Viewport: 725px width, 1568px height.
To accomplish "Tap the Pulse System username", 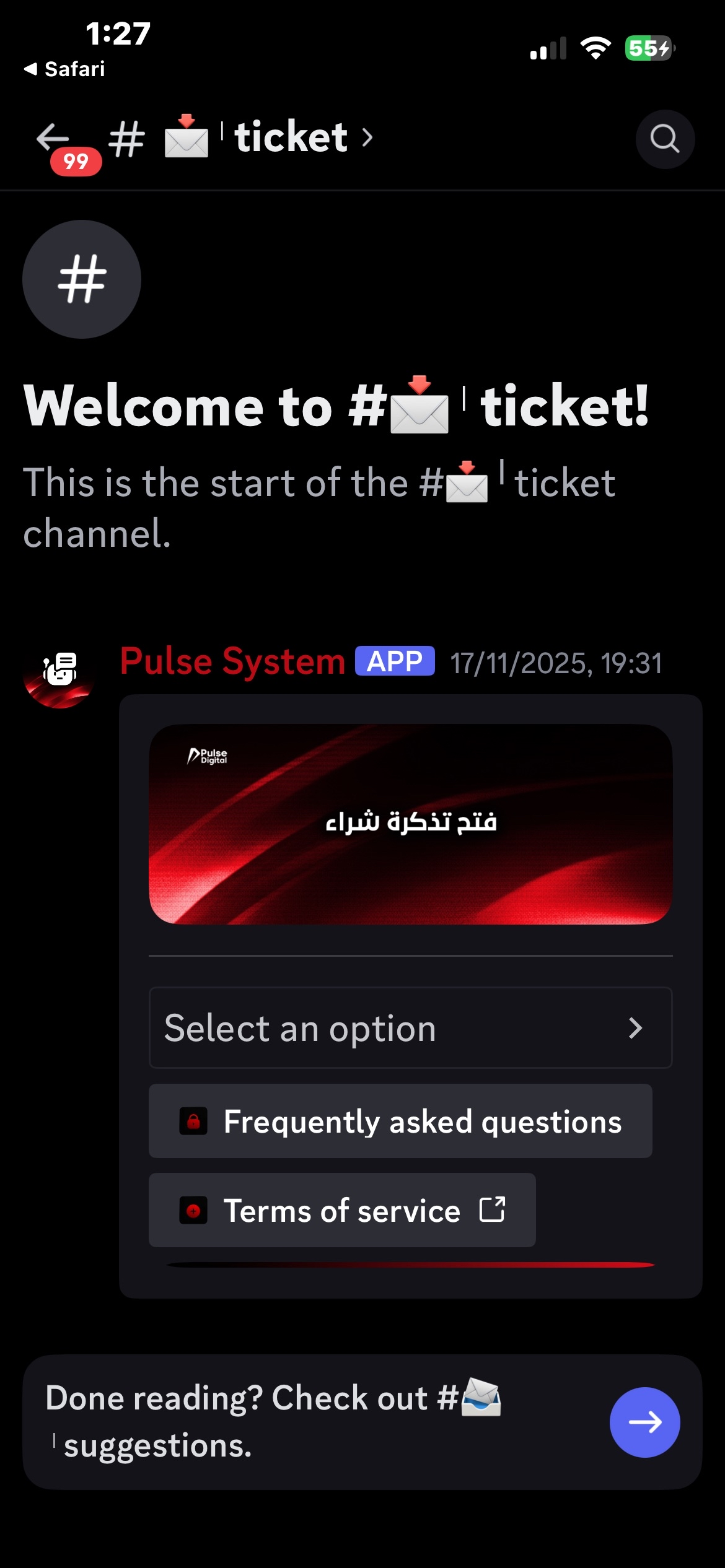I will point(232,661).
